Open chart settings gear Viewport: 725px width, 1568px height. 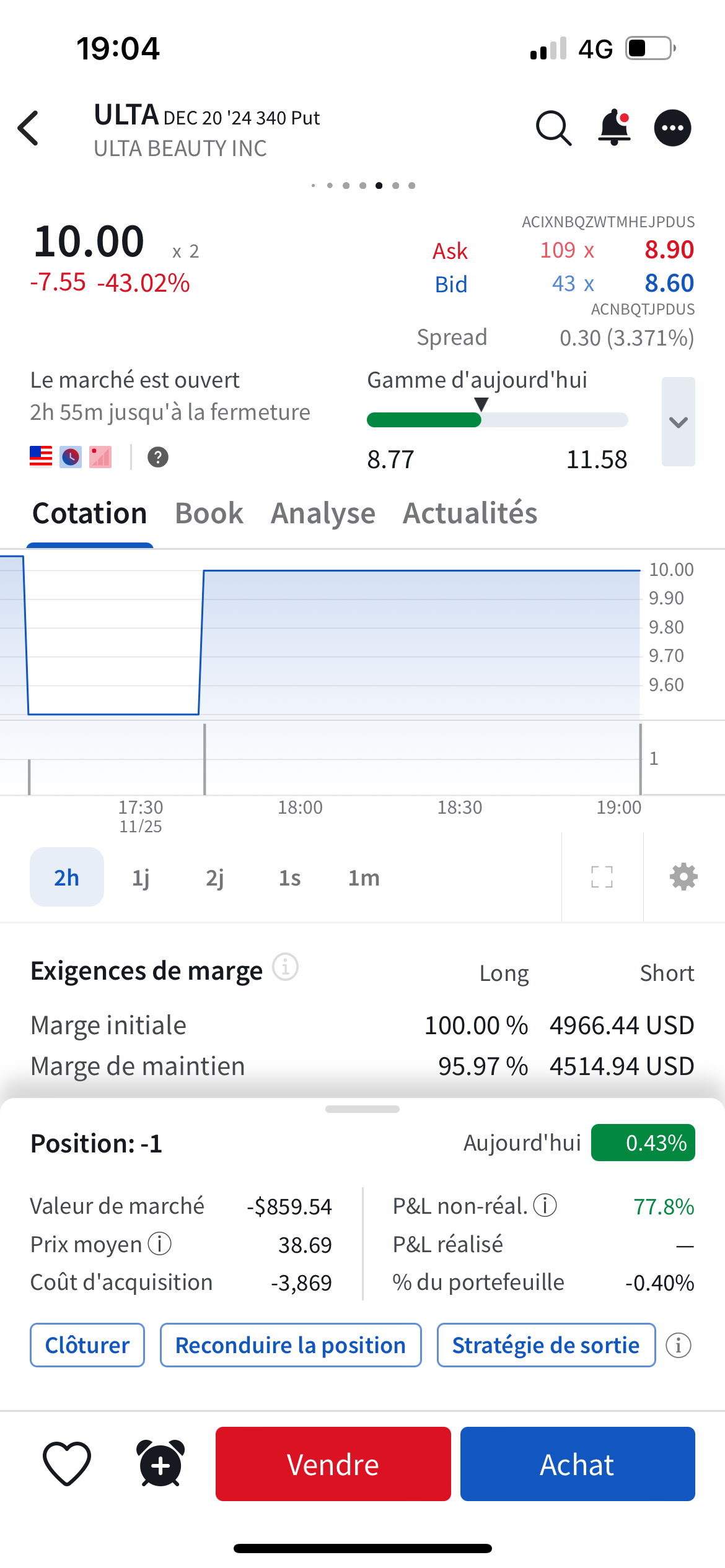(683, 877)
